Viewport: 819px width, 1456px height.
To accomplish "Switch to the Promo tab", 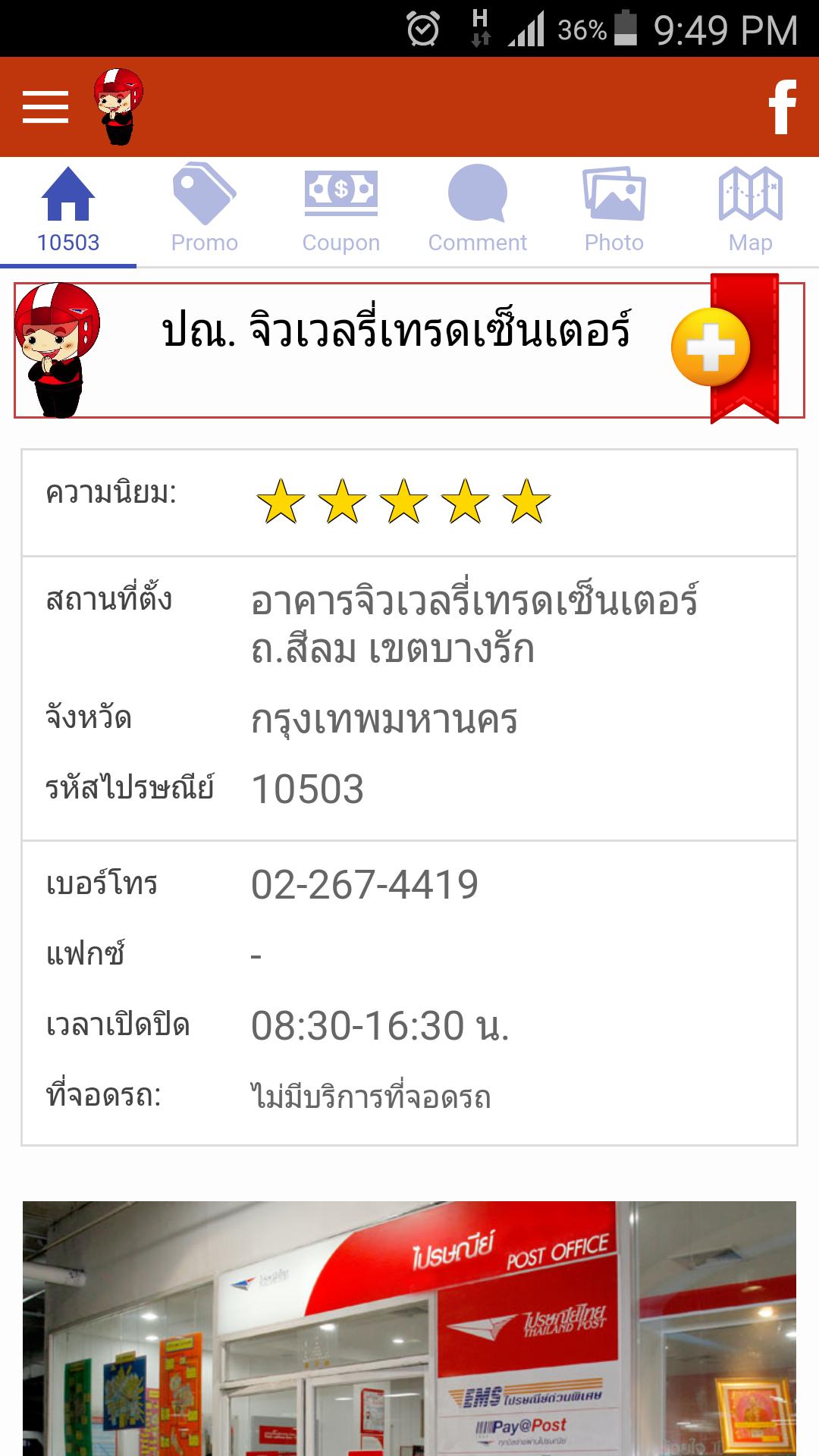I will [205, 211].
